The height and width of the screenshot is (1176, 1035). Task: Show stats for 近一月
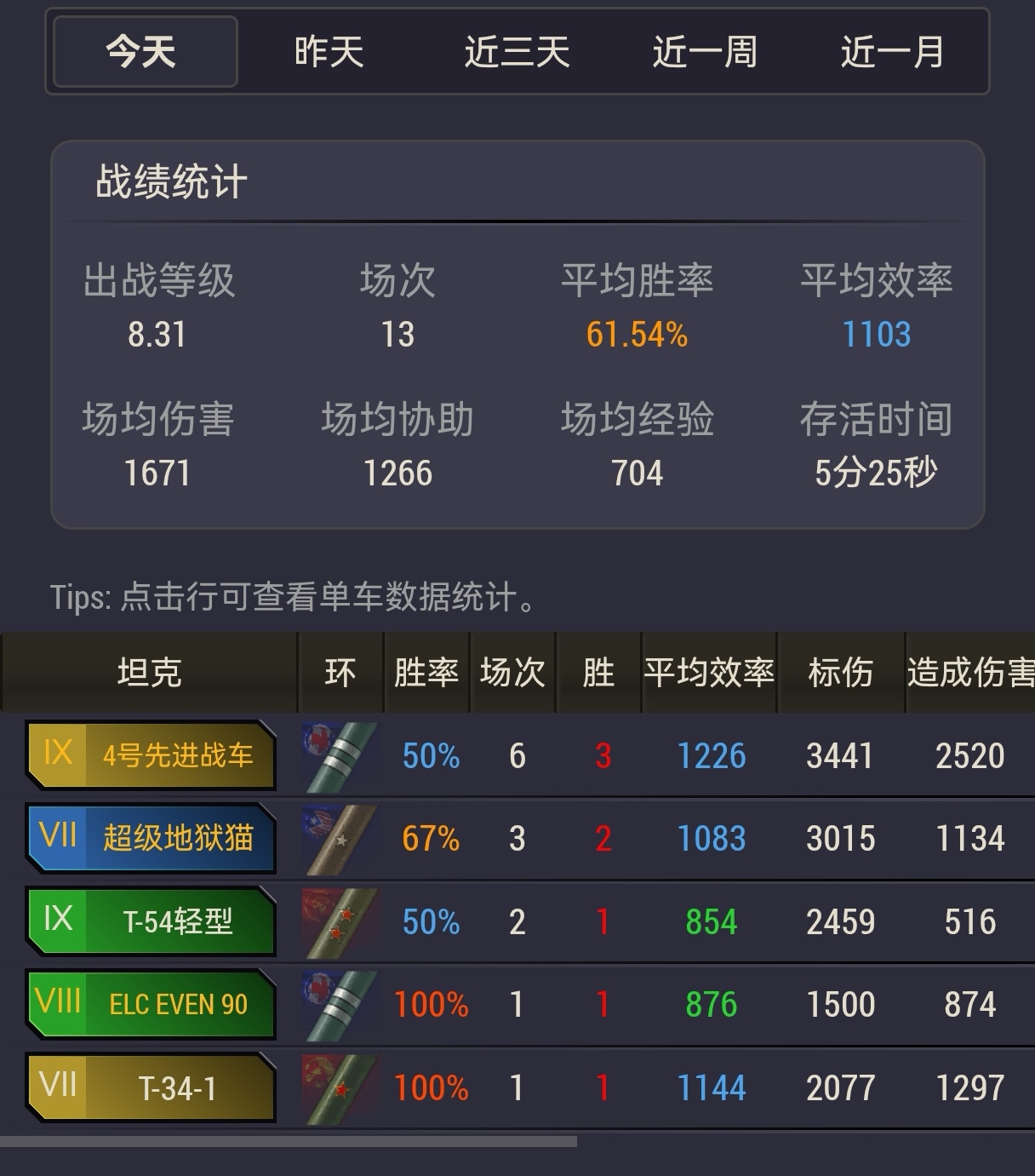pos(892,52)
